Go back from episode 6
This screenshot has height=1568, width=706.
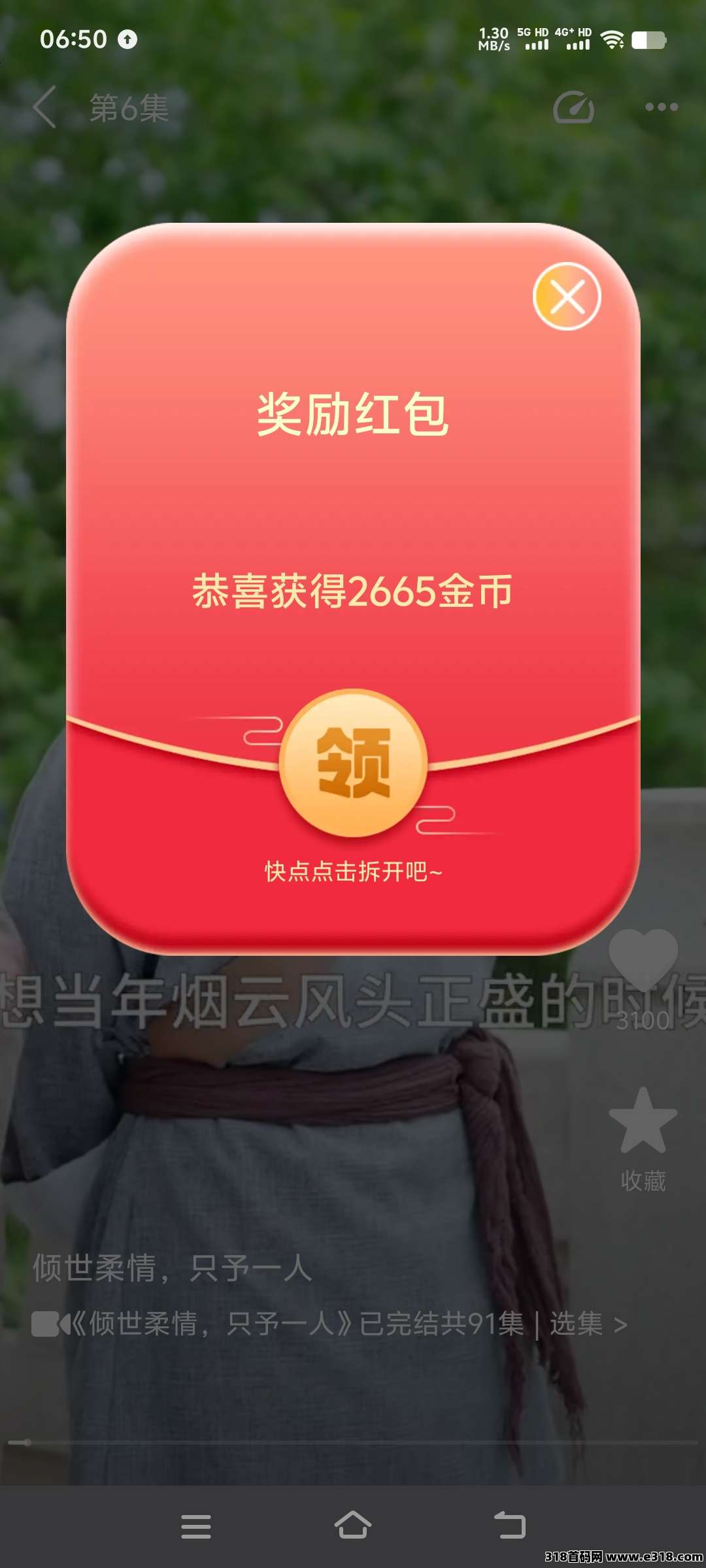(44, 107)
